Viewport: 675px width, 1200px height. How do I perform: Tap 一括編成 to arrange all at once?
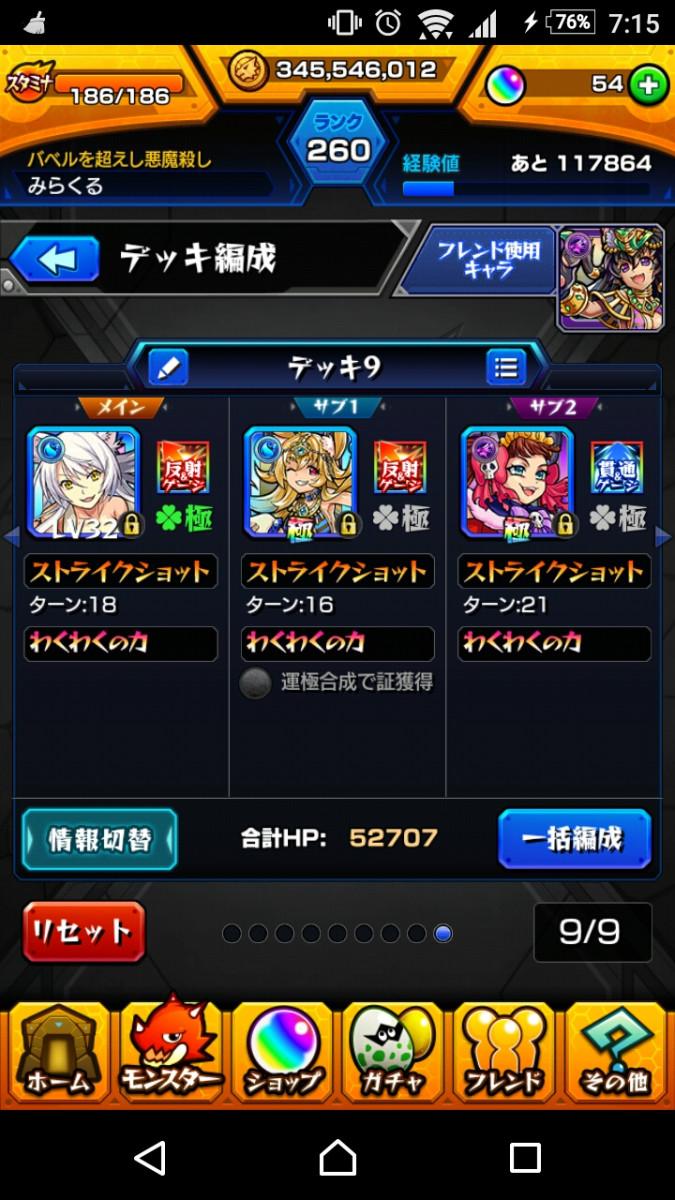click(x=574, y=838)
